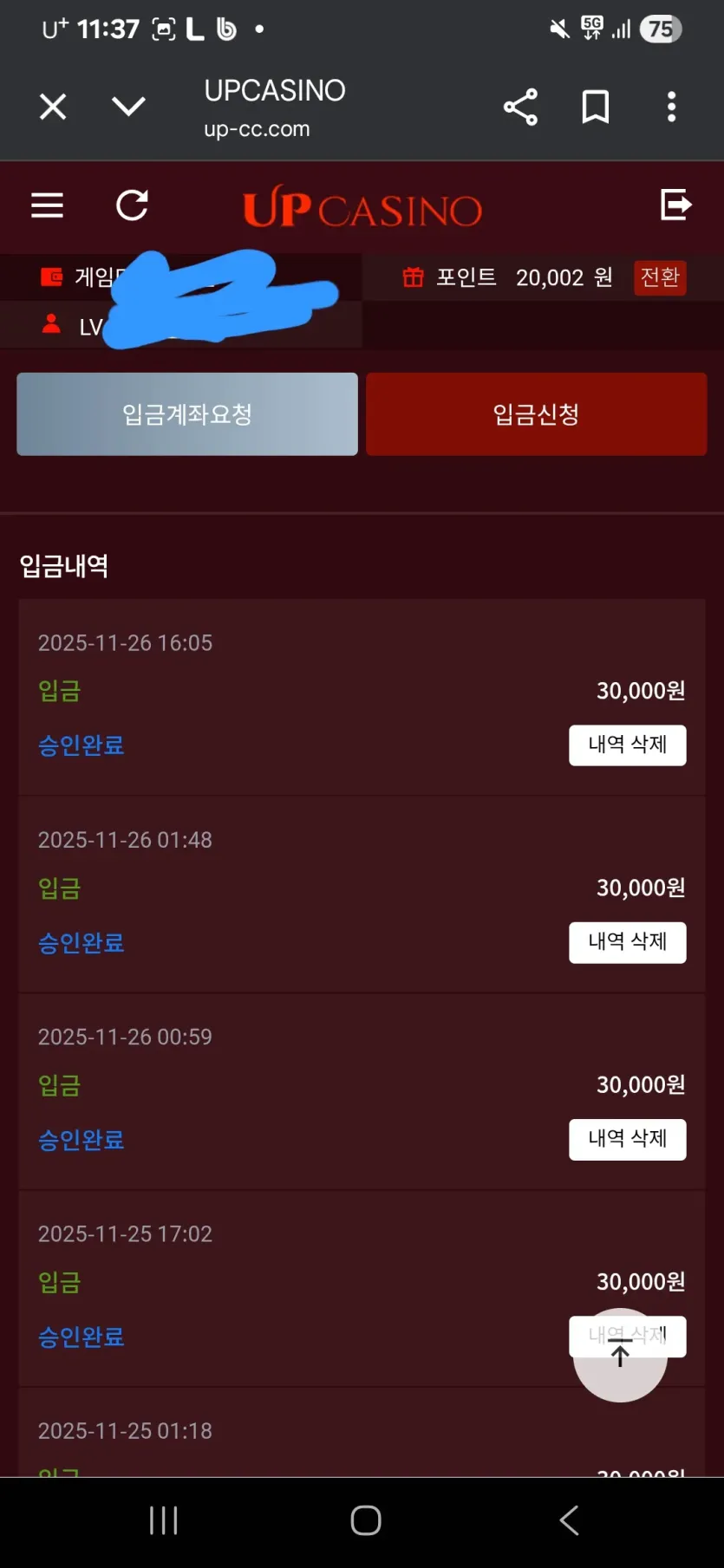Open recent apps from the navigation bar

pyautogui.click(x=164, y=1520)
